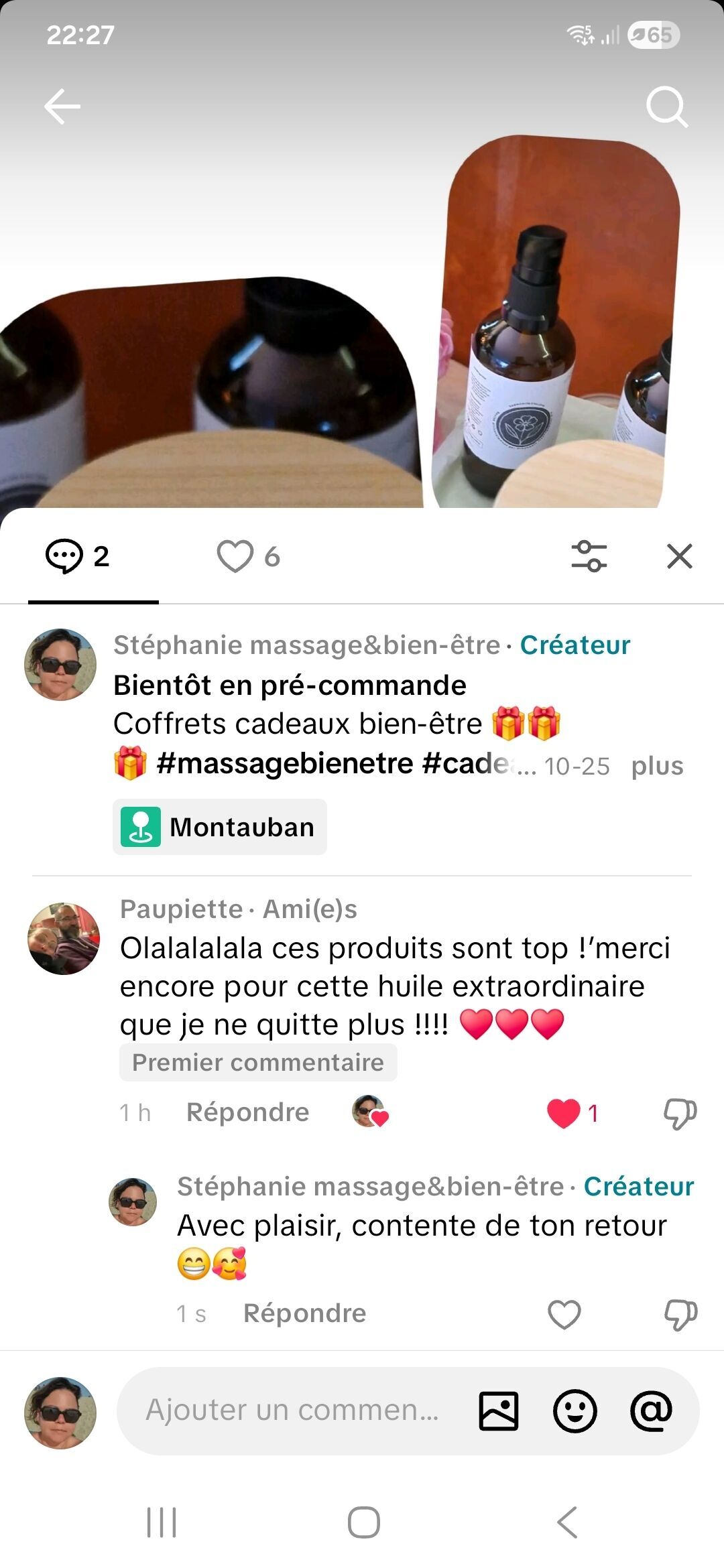Viewport: 724px width, 1568px height.
Task: Close the comments panel
Action: (x=679, y=556)
